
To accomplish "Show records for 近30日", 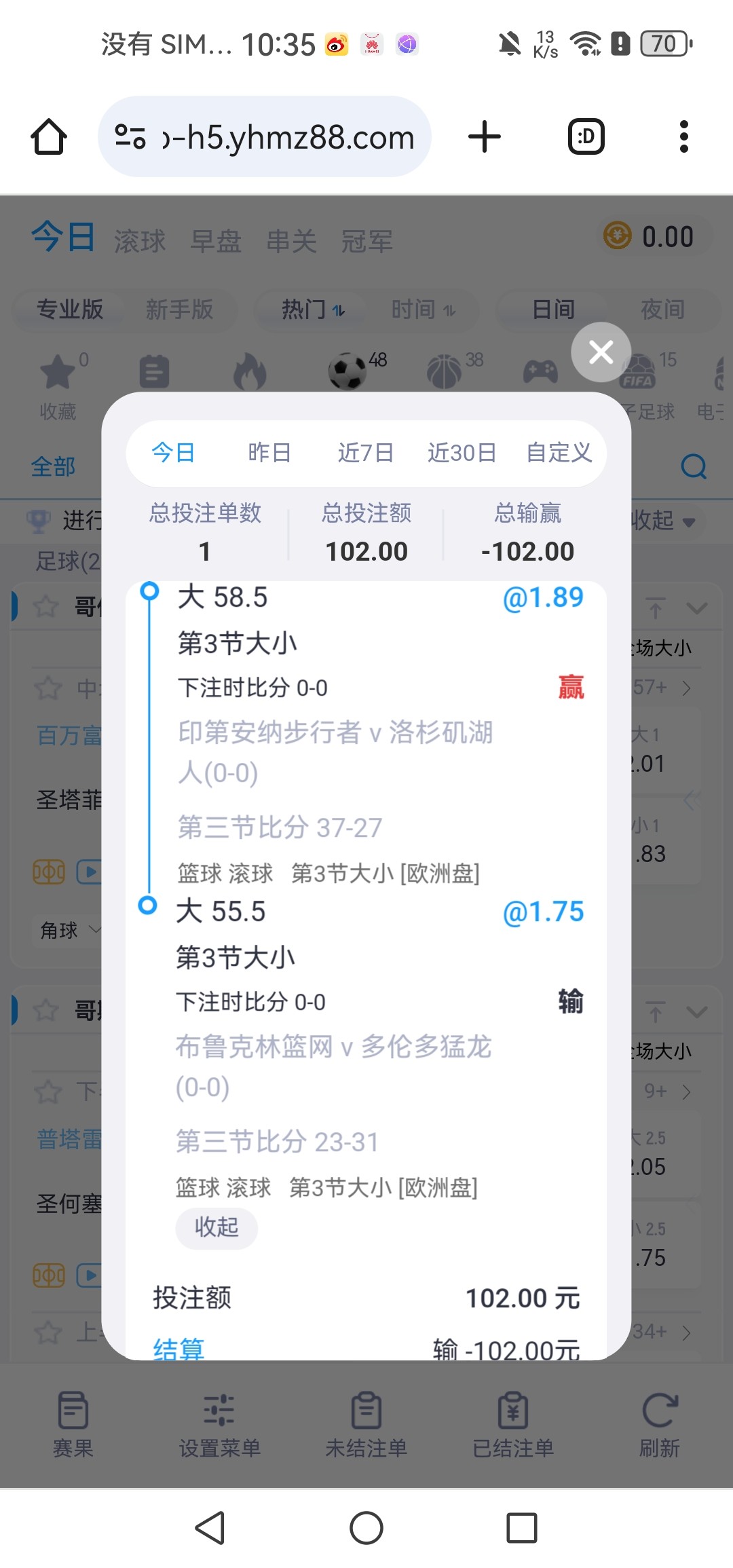I will pyautogui.click(x=462, y=452).
